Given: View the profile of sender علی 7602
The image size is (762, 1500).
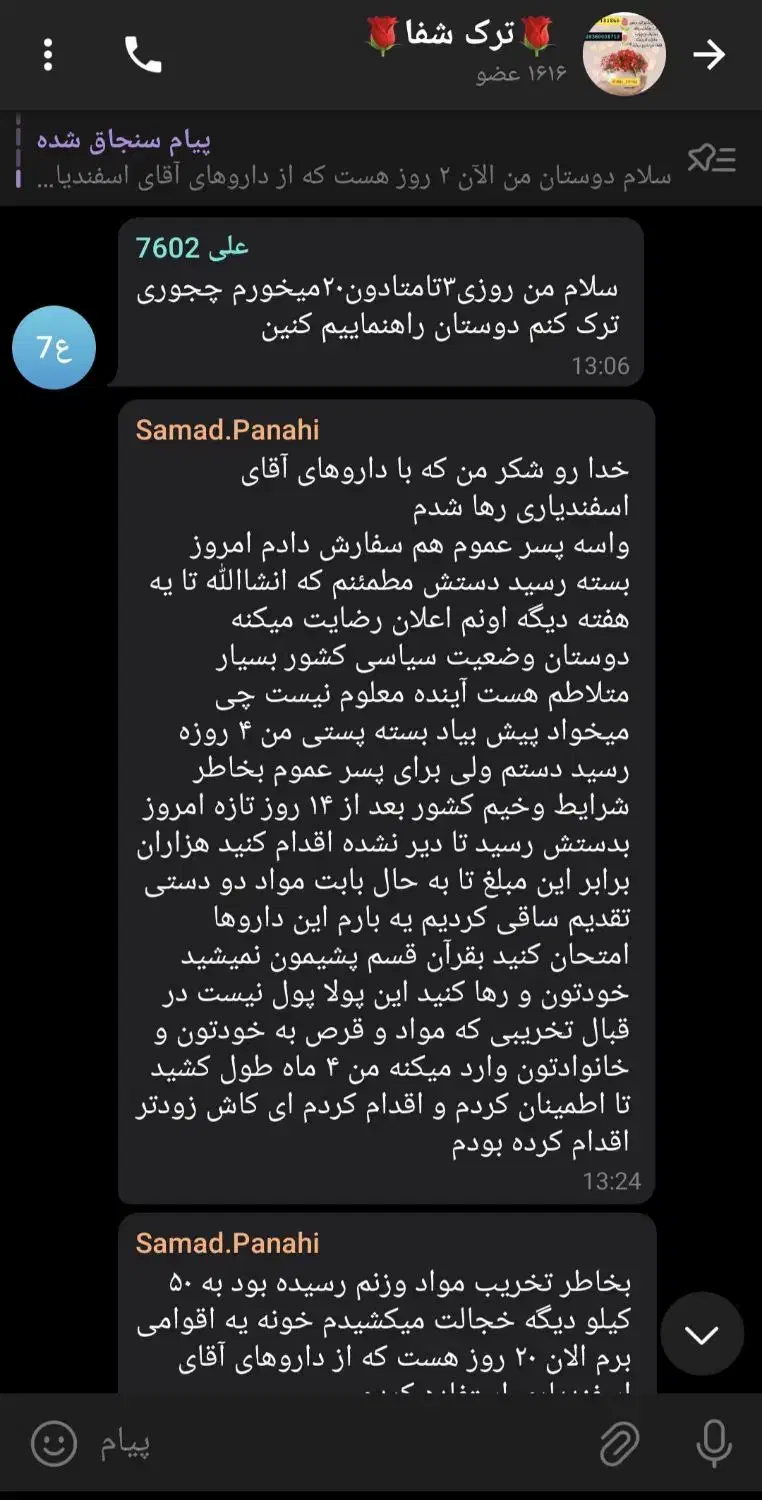Looking at the screenshot, I should (192, 247).
